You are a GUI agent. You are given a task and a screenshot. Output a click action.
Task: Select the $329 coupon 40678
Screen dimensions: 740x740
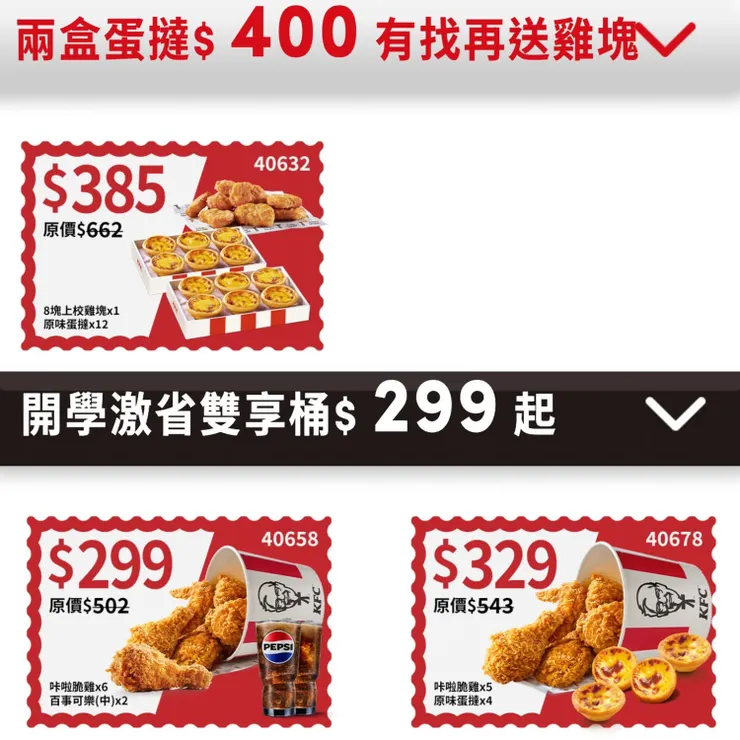(x=563, y=618)
